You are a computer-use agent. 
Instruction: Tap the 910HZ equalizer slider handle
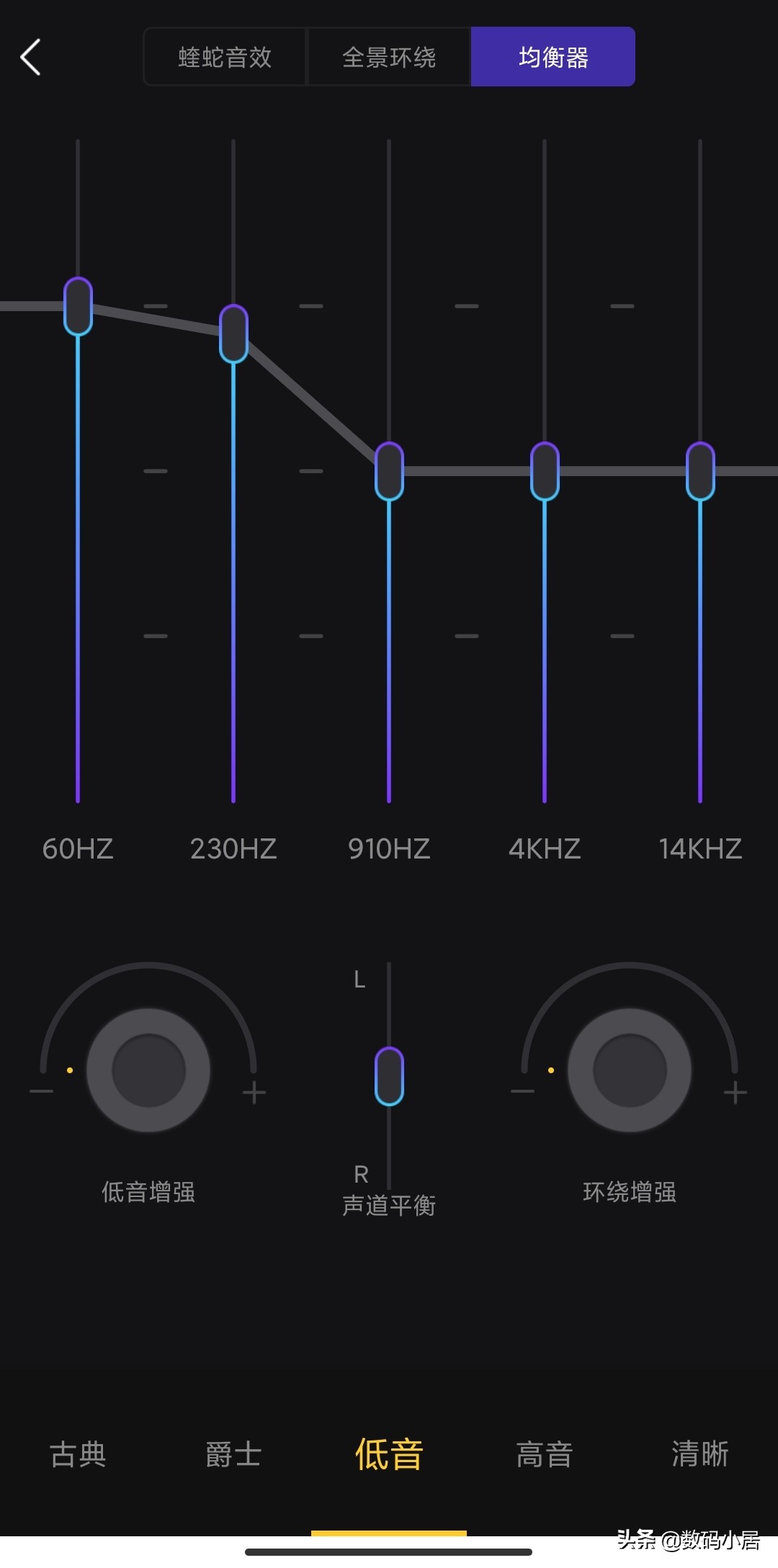pyautogui.click(x=389, y=471)
